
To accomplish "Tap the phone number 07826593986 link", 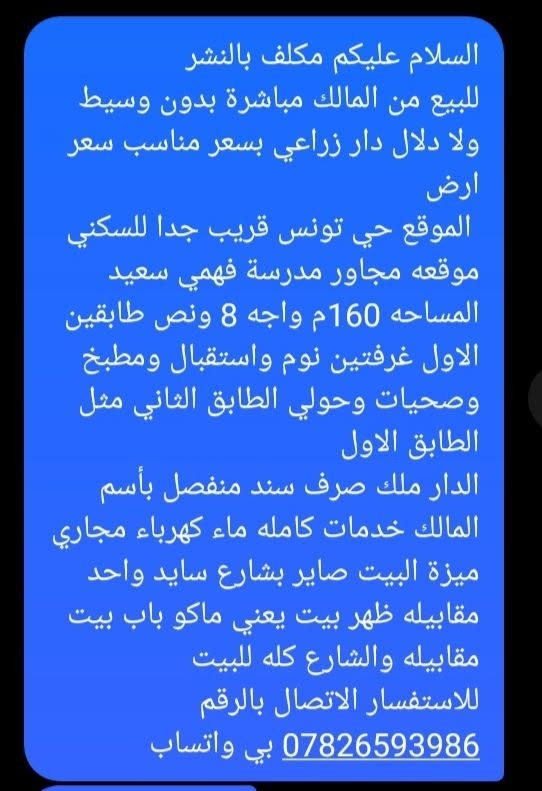I will 380,745.
